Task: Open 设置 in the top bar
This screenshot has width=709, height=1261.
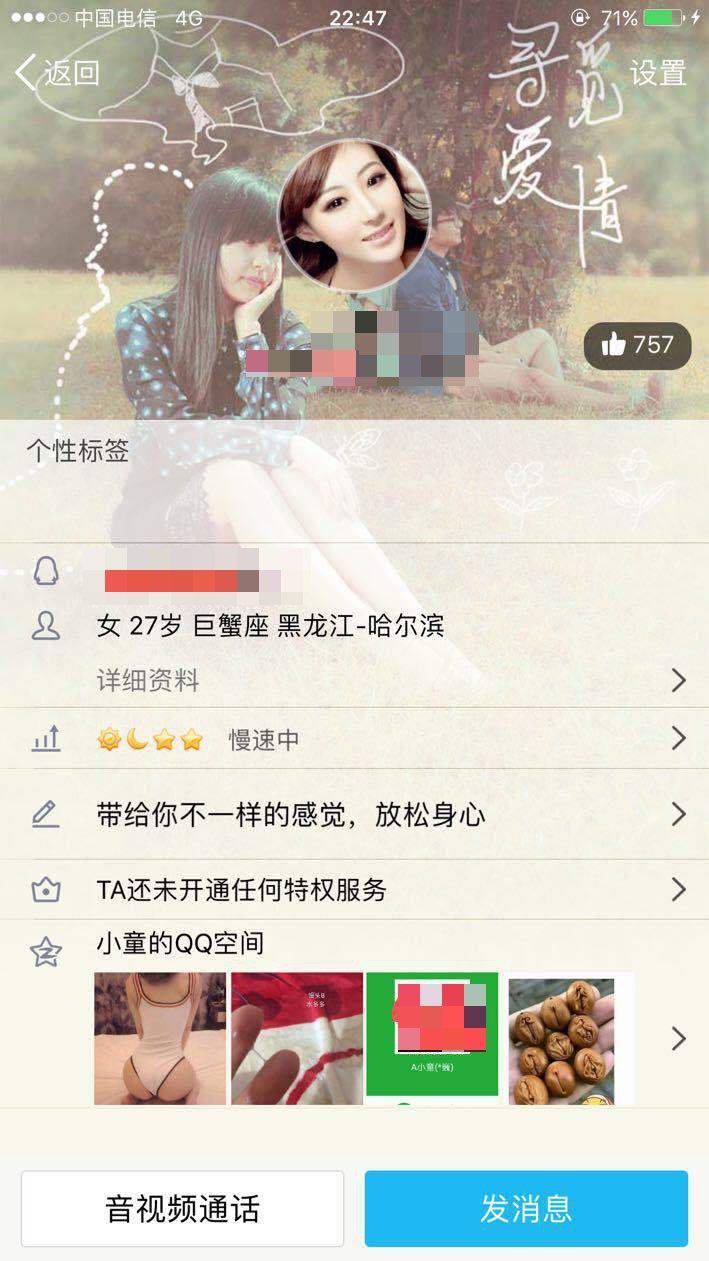Action: [657, 73]
